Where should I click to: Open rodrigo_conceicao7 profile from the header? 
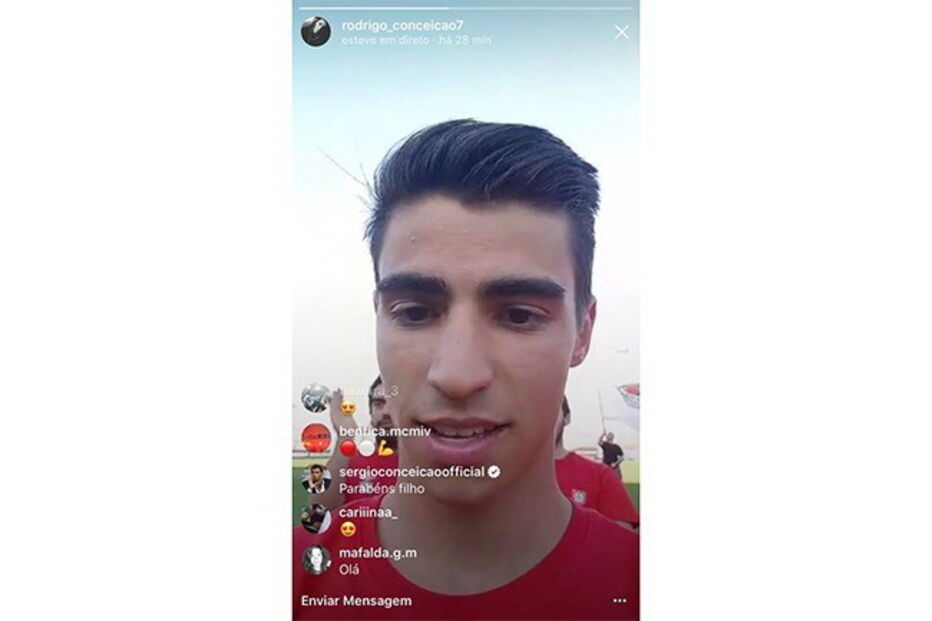(316, 31)
